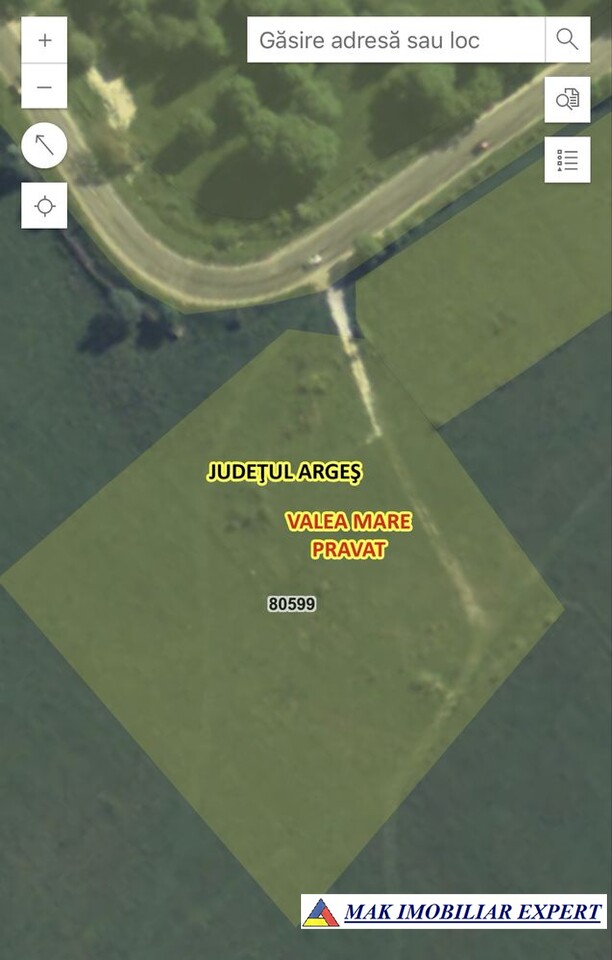Image resolution: width=612 pixels, height=960 pixels.
Task: Zoom out of the map
Action: tap(44, 87)
